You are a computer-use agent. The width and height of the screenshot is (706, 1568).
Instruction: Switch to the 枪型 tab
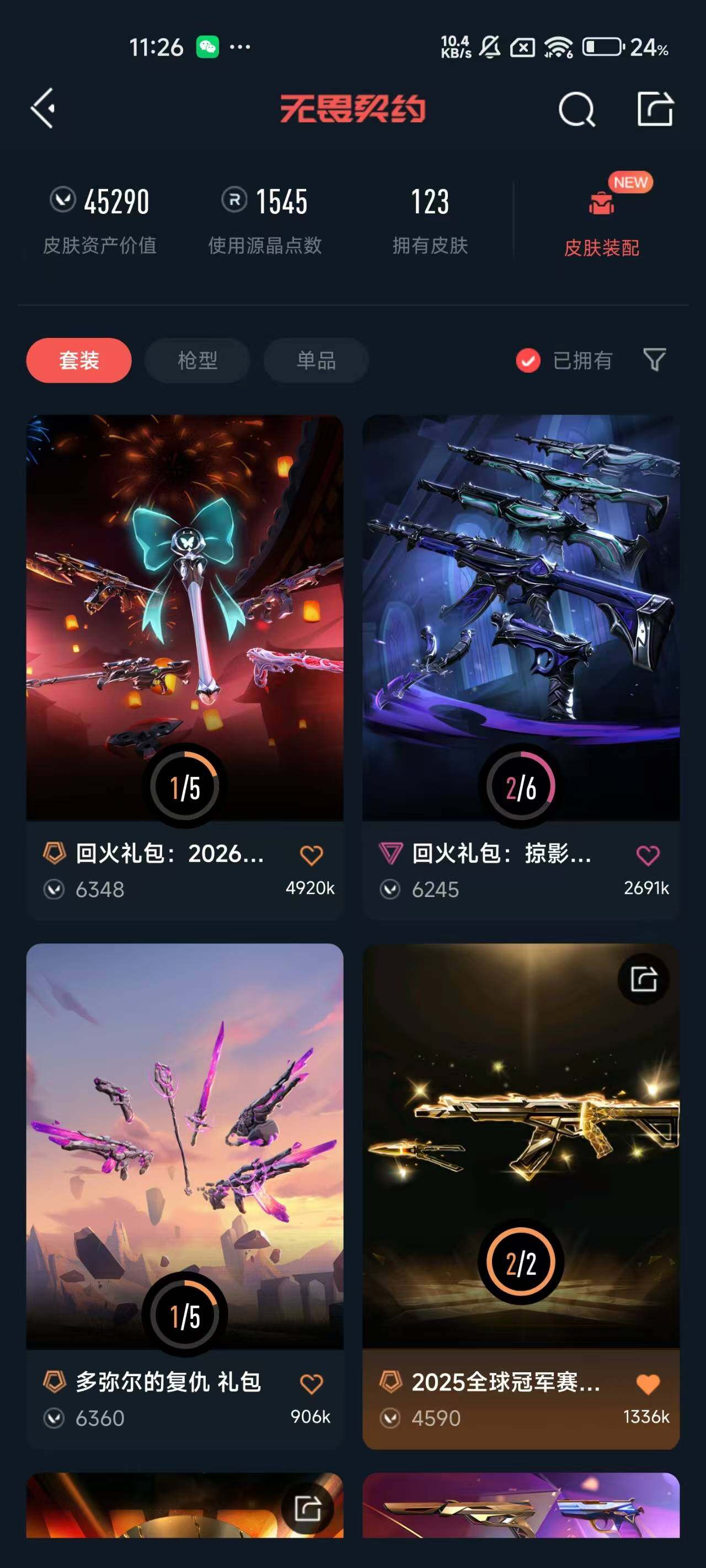(197, 361)
